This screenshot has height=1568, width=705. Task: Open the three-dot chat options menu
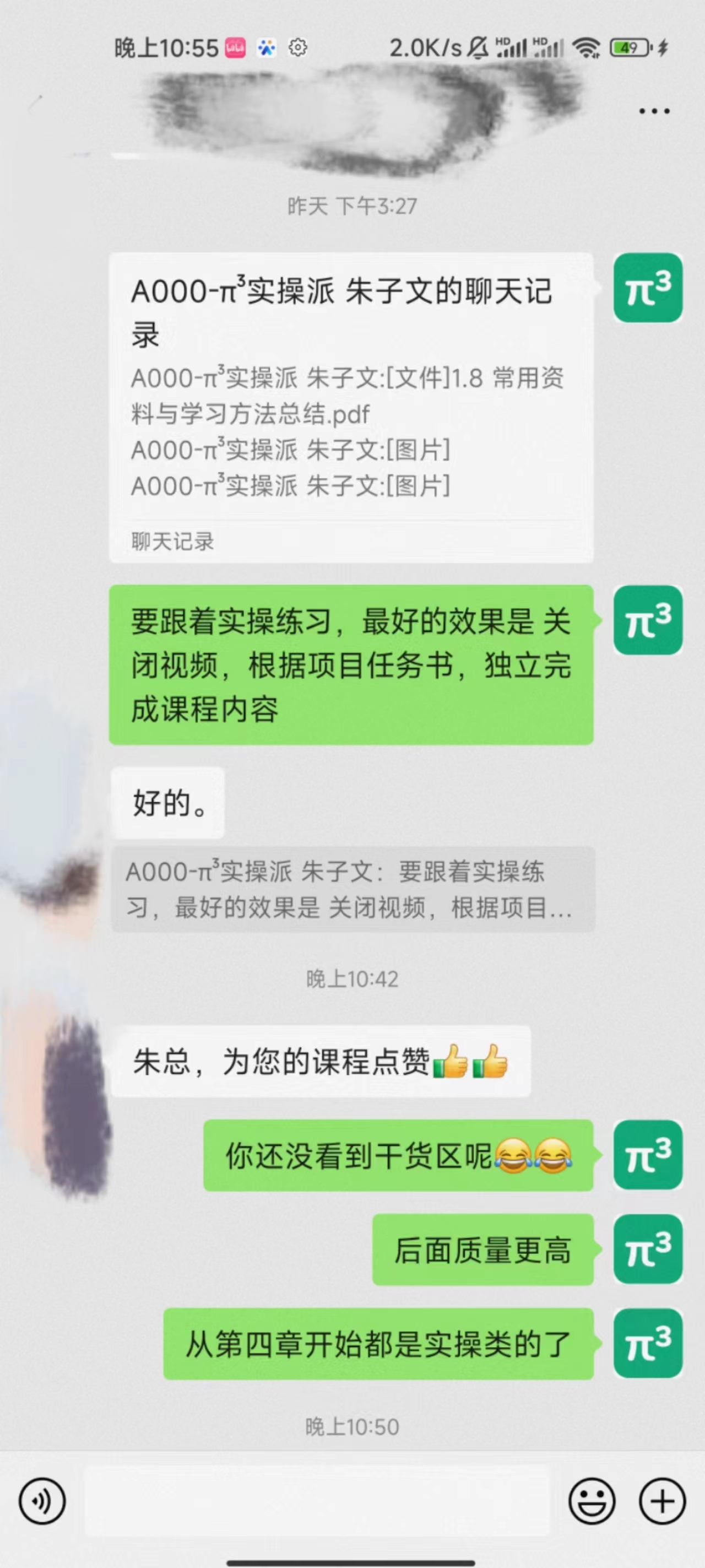pos(654,111)
